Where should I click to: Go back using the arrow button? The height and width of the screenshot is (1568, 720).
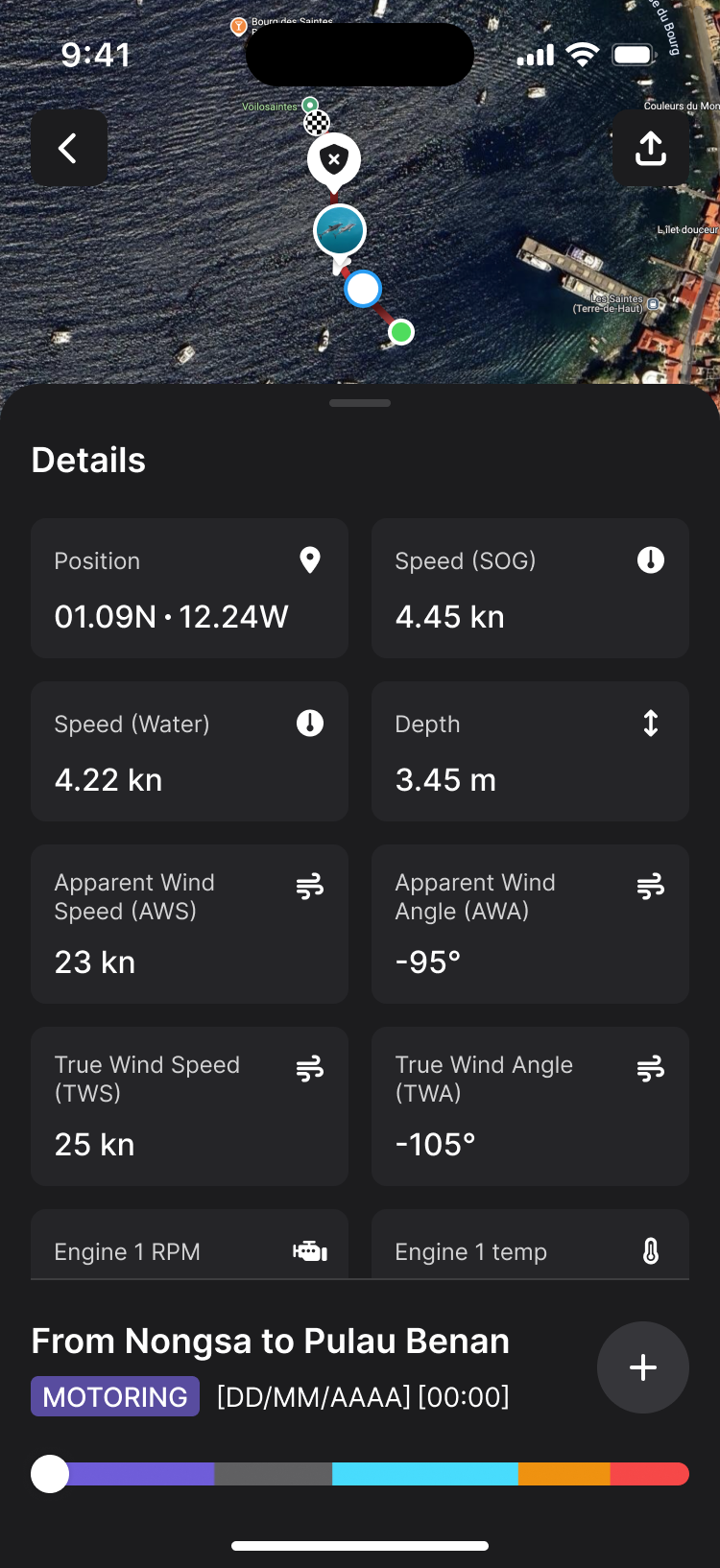point(68,148)
